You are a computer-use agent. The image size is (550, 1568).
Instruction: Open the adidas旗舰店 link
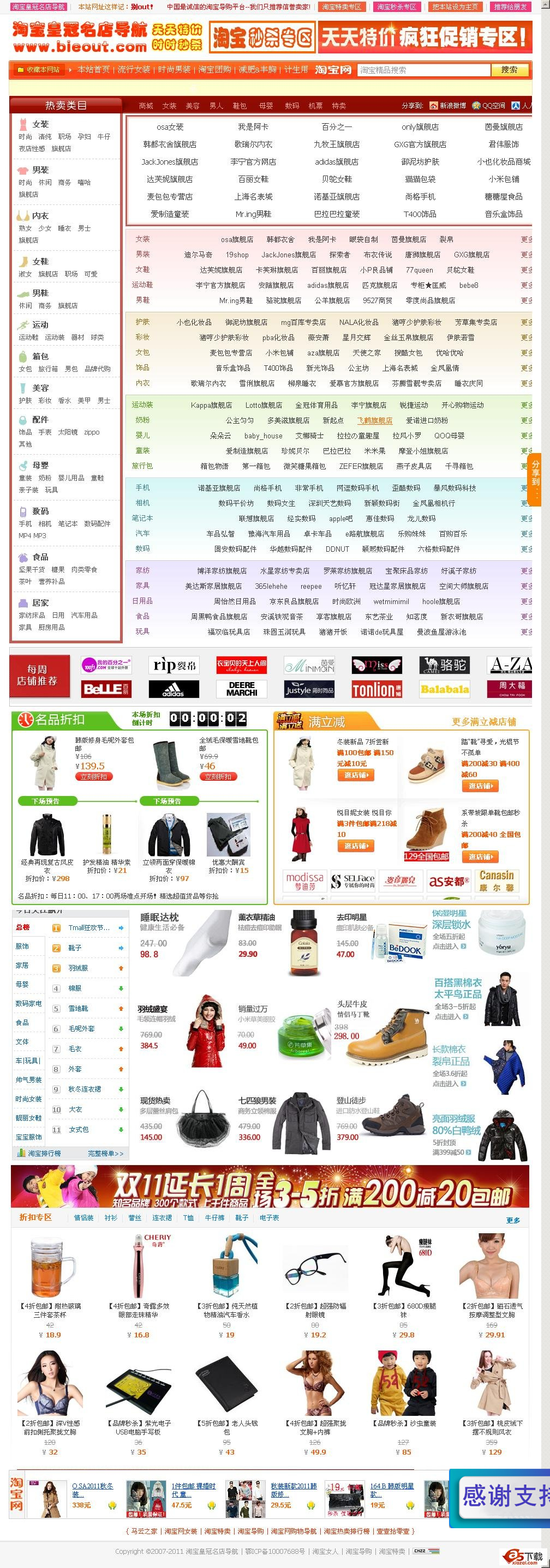pyautogui.click(x=336, y=162)
